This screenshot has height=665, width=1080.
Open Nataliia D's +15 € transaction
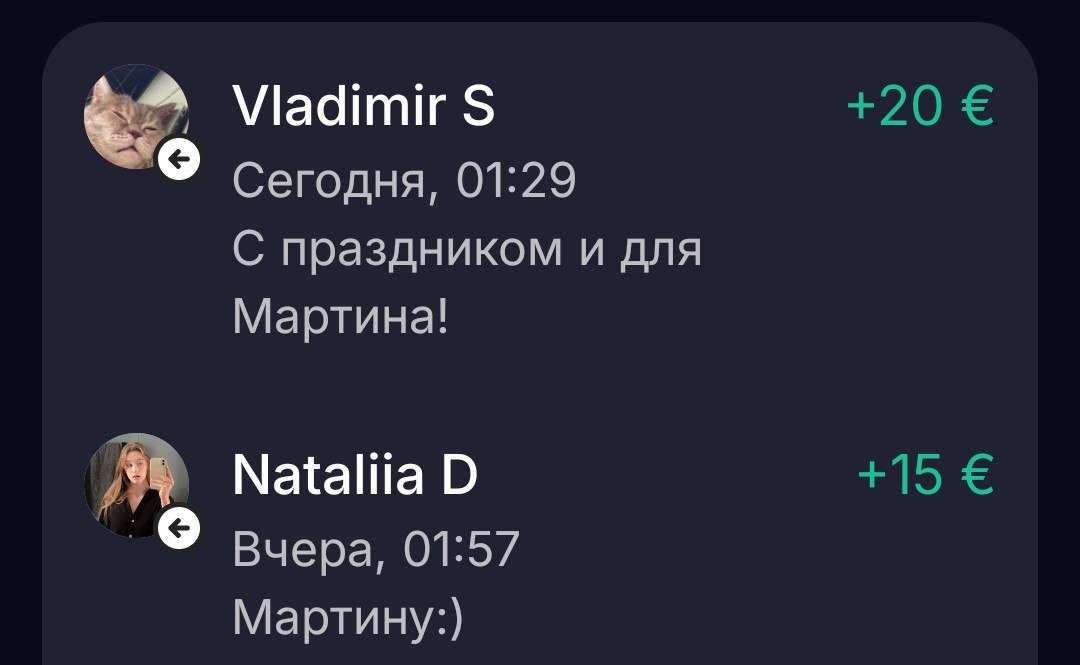[540, 545]
